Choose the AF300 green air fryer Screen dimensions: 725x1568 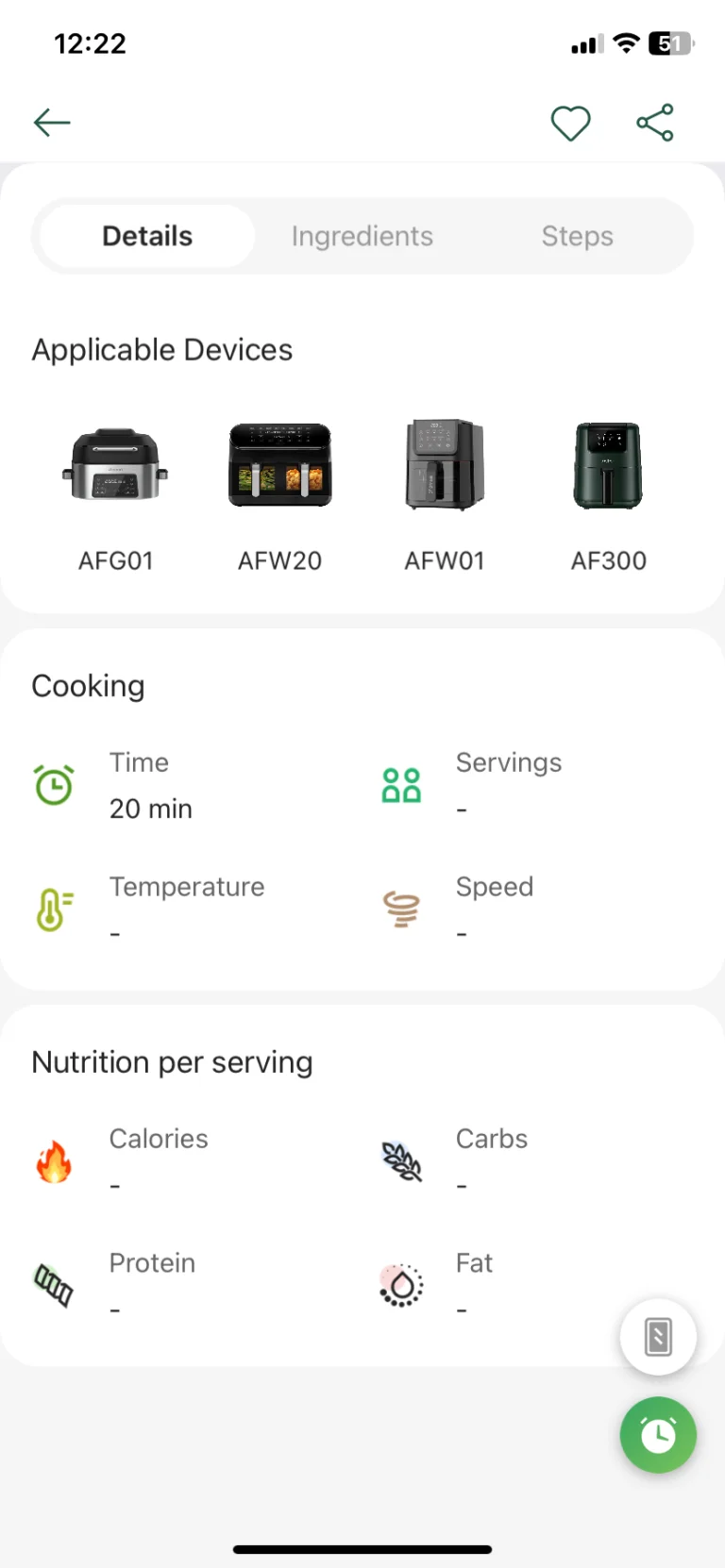[x=607, y=465]
